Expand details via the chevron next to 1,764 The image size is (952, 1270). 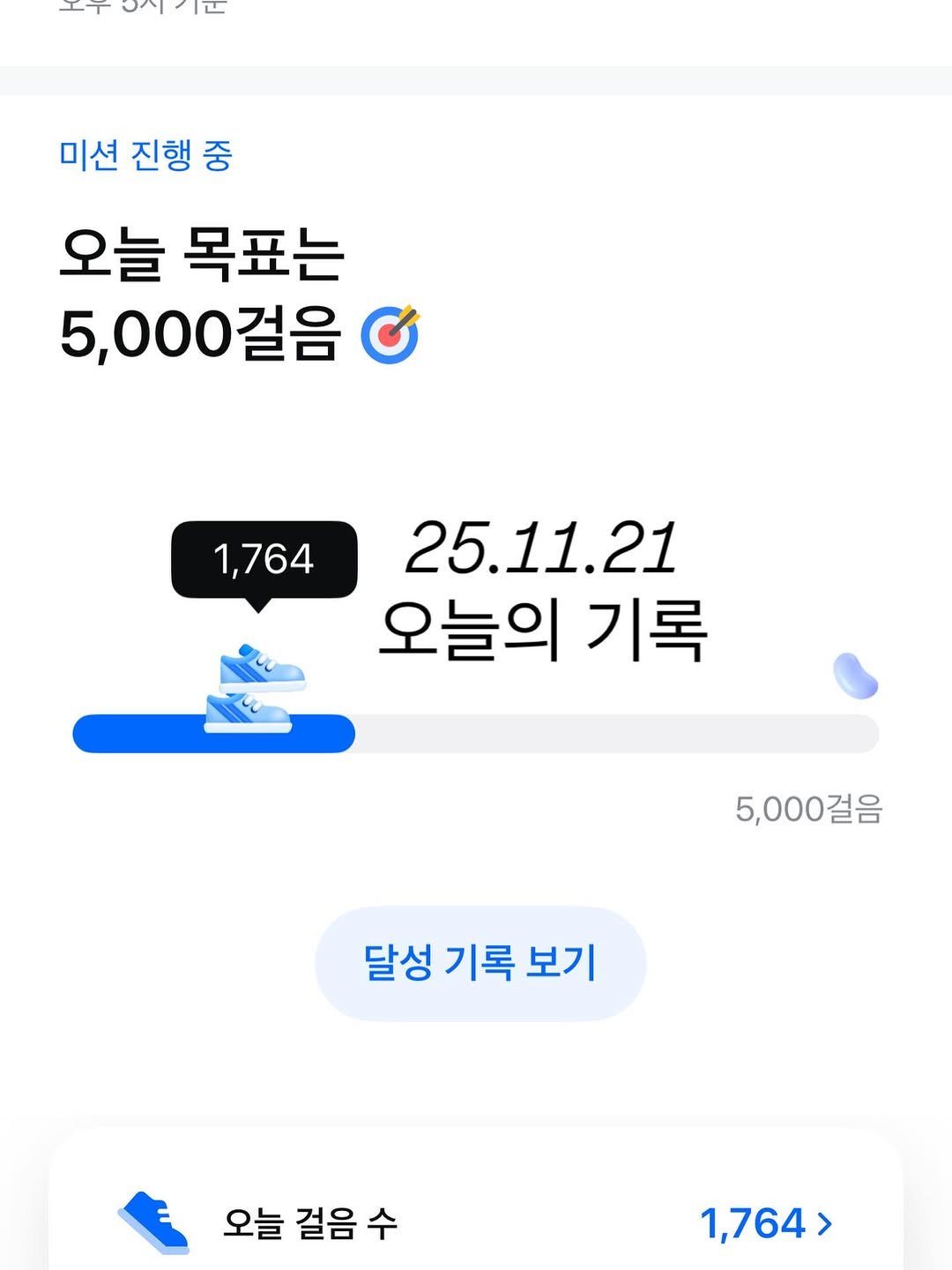click(x=823, y=1223)
